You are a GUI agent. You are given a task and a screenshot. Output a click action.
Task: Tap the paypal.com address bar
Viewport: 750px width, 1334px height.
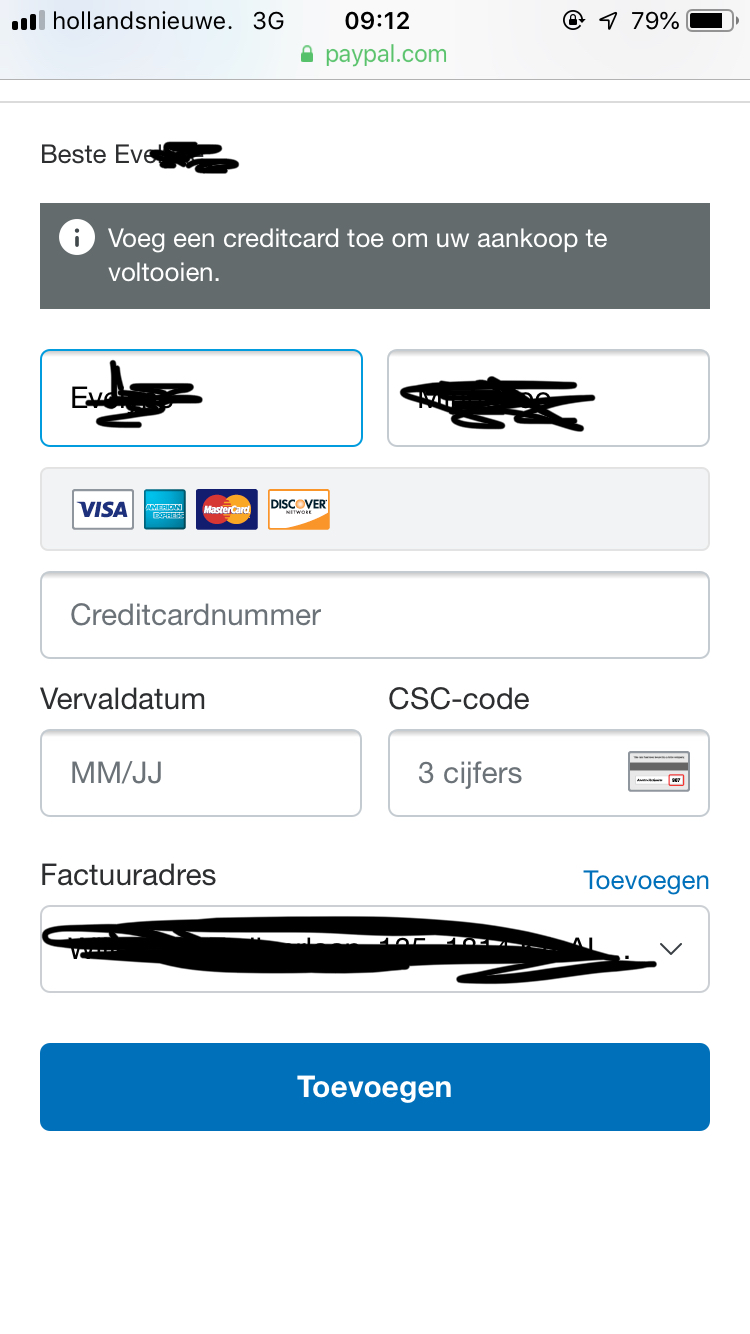pos(374,54)
